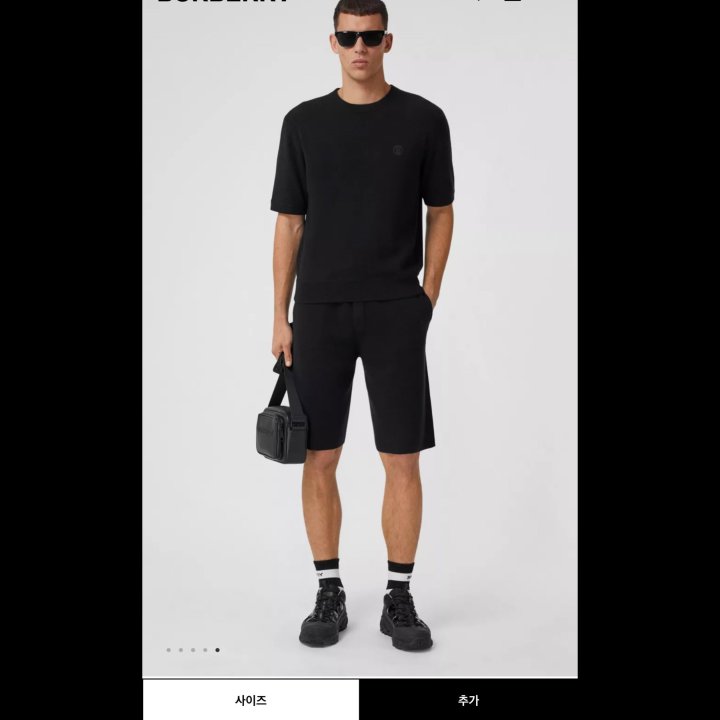This screenshot has height=720, width=720.
Task: Open the 사이즈 size selector
Action: click(250, 700)
